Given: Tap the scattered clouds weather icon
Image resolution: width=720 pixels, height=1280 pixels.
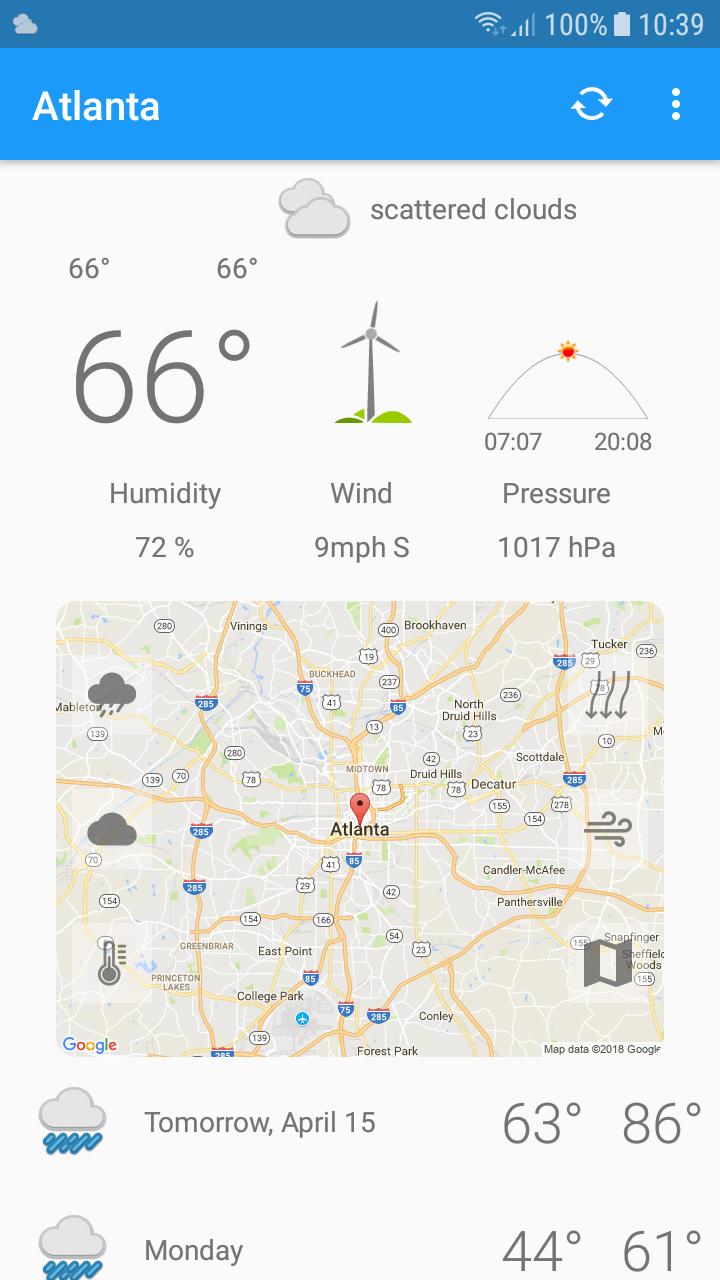Looking at the screenshot, I should (313, 209).
